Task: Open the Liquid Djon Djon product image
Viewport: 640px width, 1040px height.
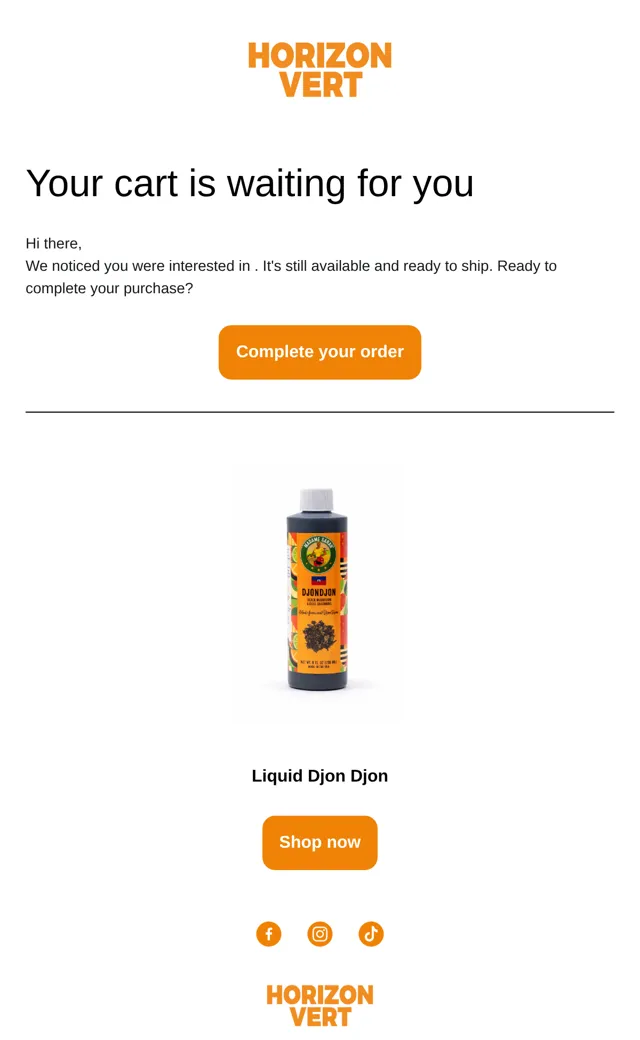Action: point(320,591)
